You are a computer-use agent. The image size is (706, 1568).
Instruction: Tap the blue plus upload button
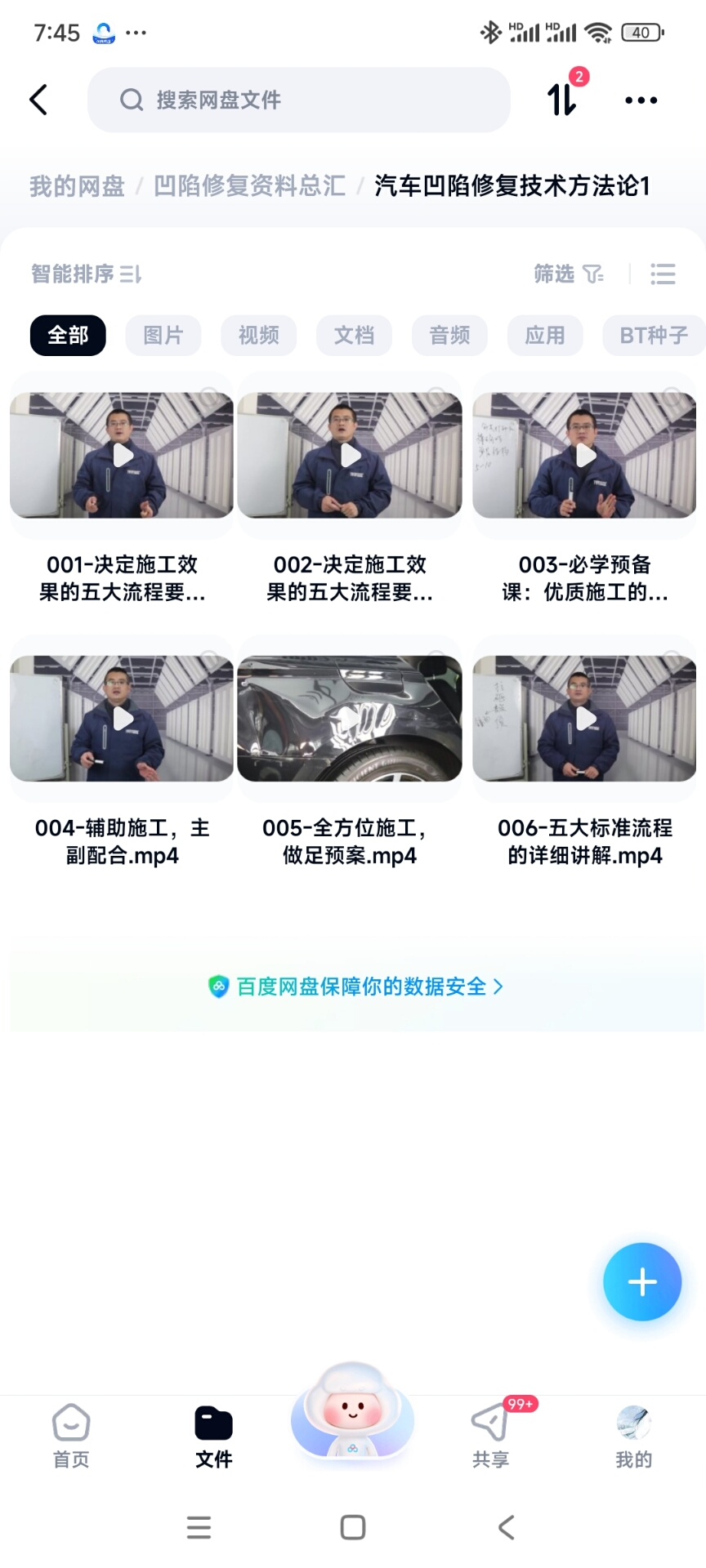tap(642, 1282)
